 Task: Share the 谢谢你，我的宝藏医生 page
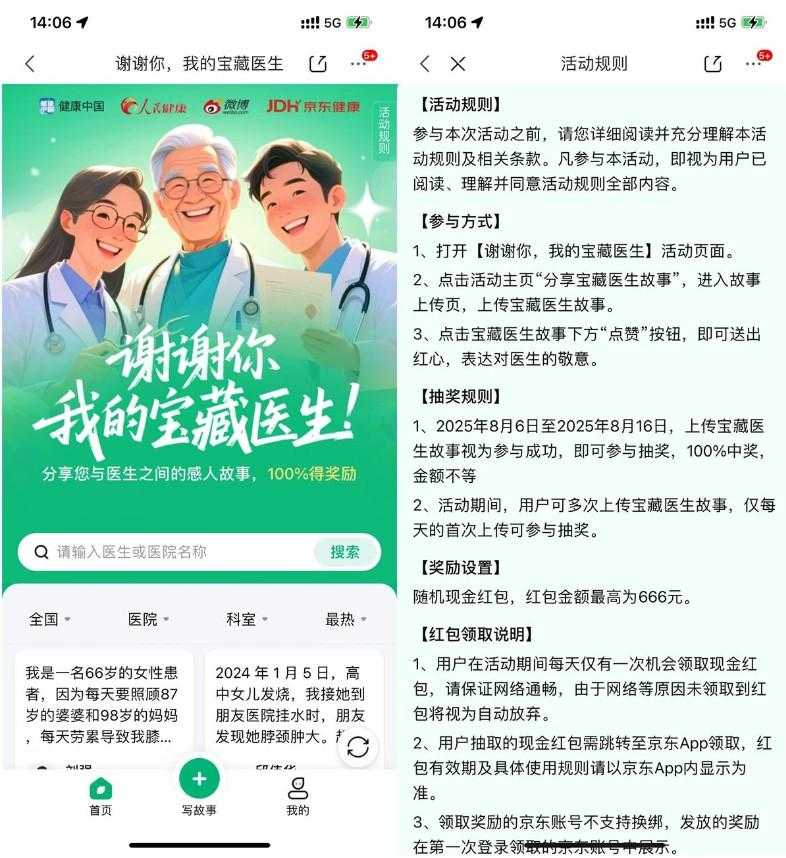[x=318, y=64]
